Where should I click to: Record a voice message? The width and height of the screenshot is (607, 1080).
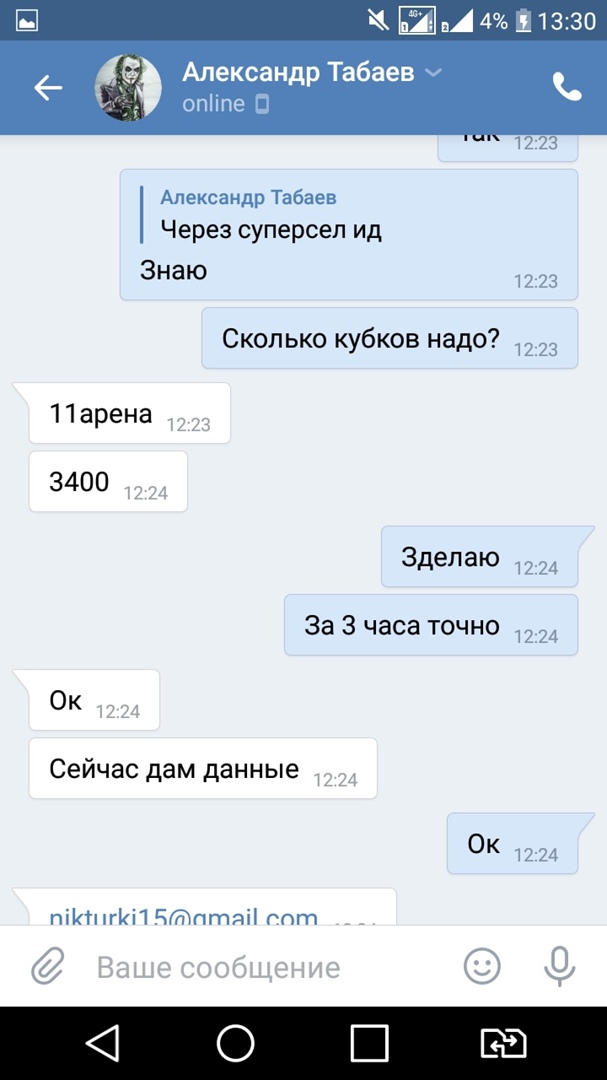[559, 966]
